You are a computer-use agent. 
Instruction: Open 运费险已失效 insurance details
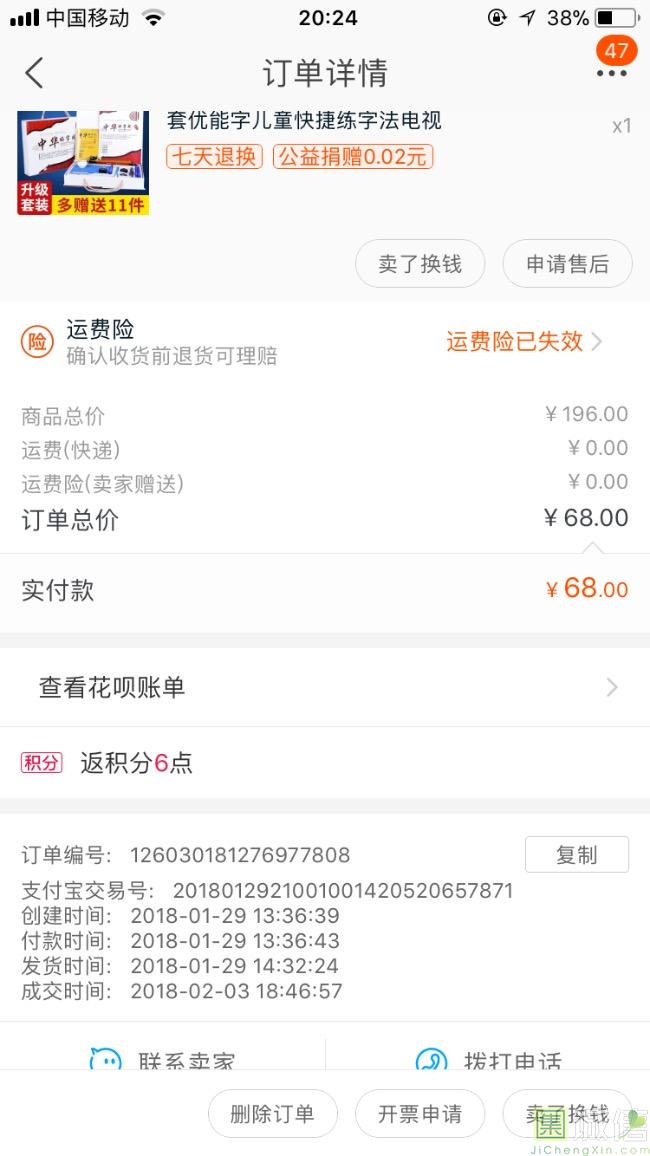pos(524,341)
